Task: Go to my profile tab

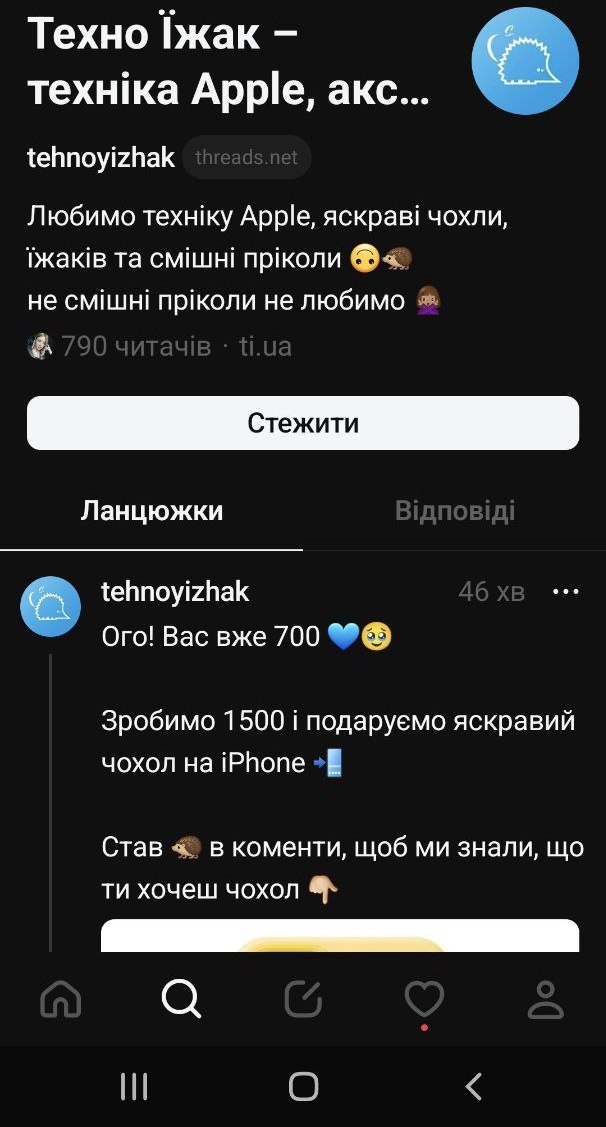Action: pos(545,998)
